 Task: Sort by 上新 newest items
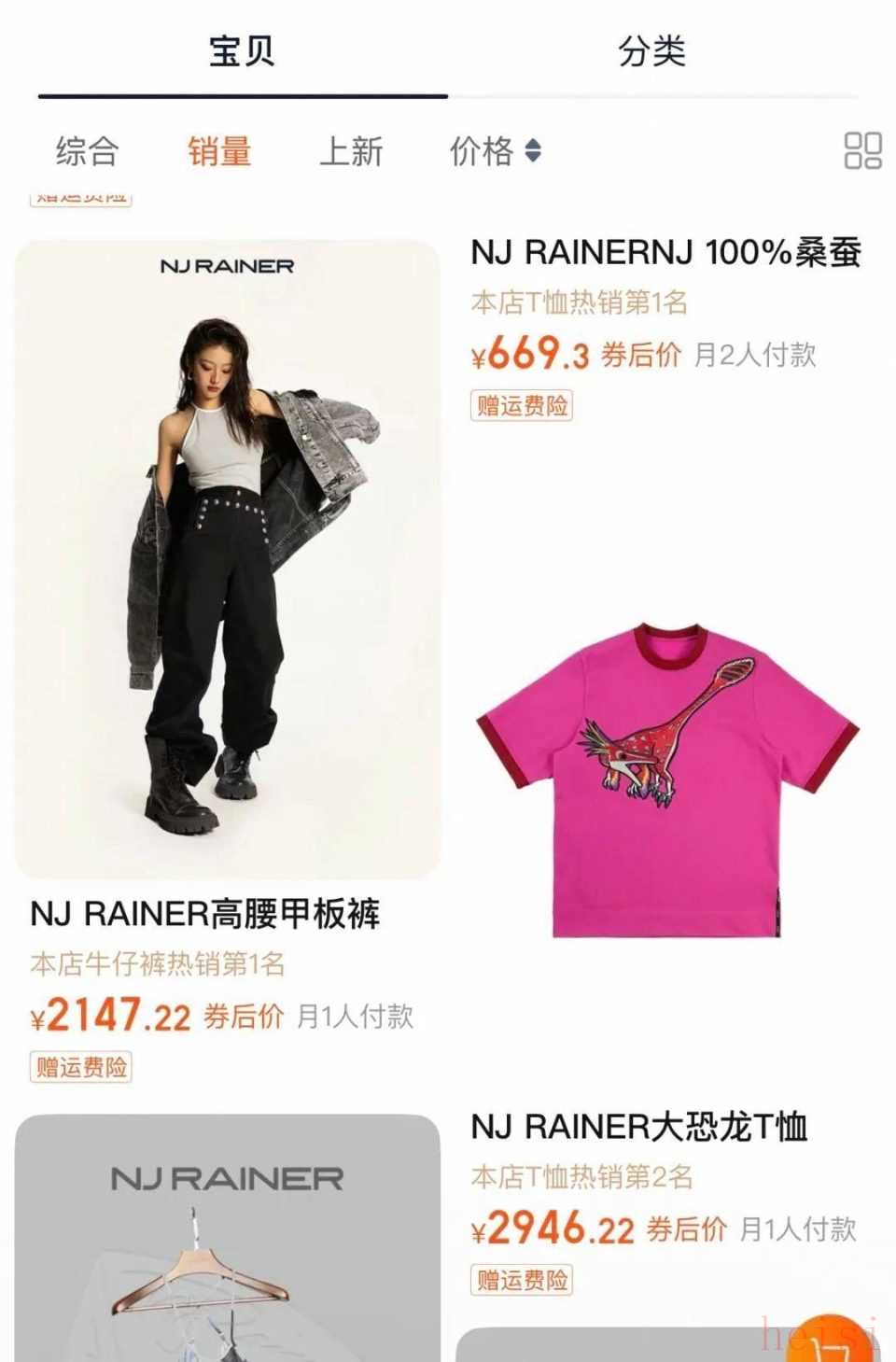coord(351,150)
